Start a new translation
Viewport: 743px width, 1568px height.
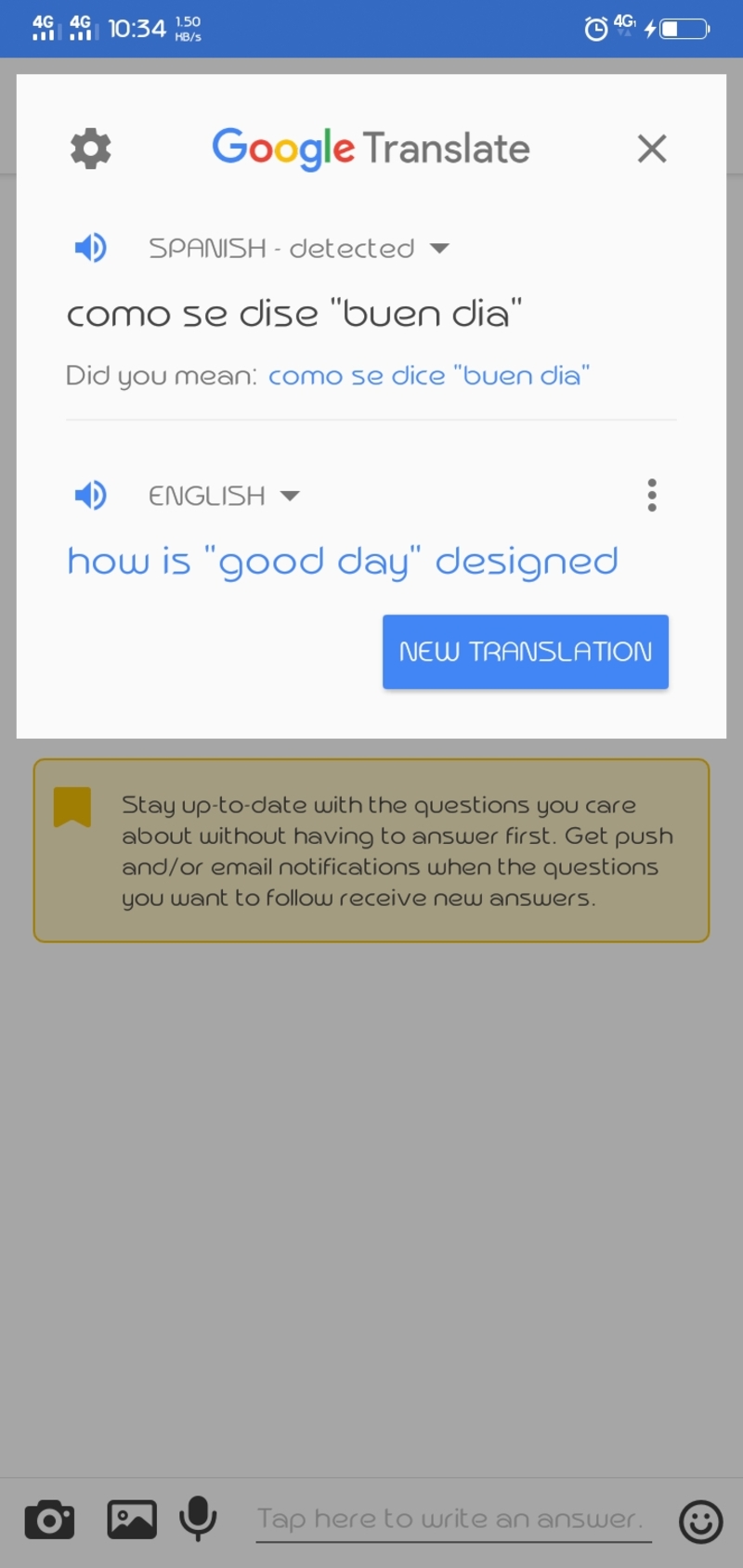tap(526, 652)
